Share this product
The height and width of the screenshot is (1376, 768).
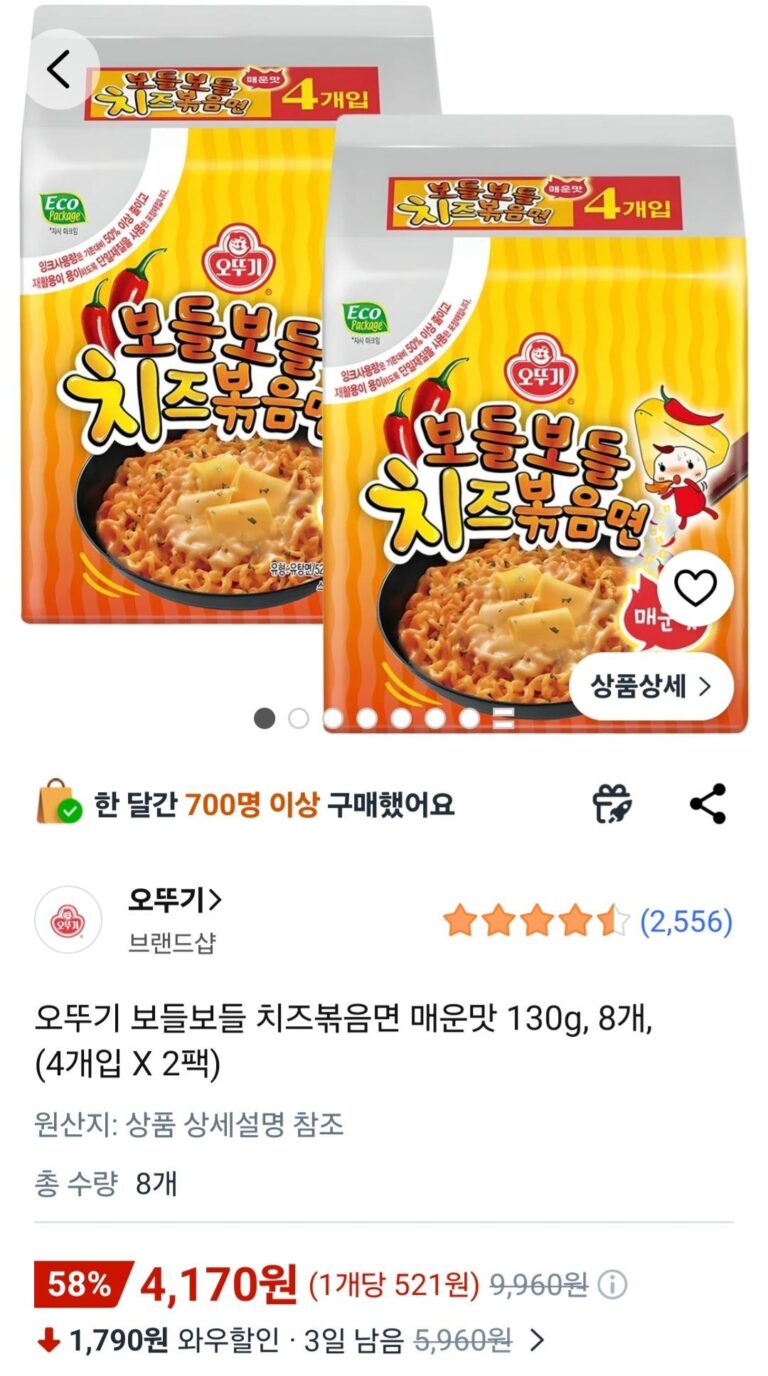tap(708, 804)
